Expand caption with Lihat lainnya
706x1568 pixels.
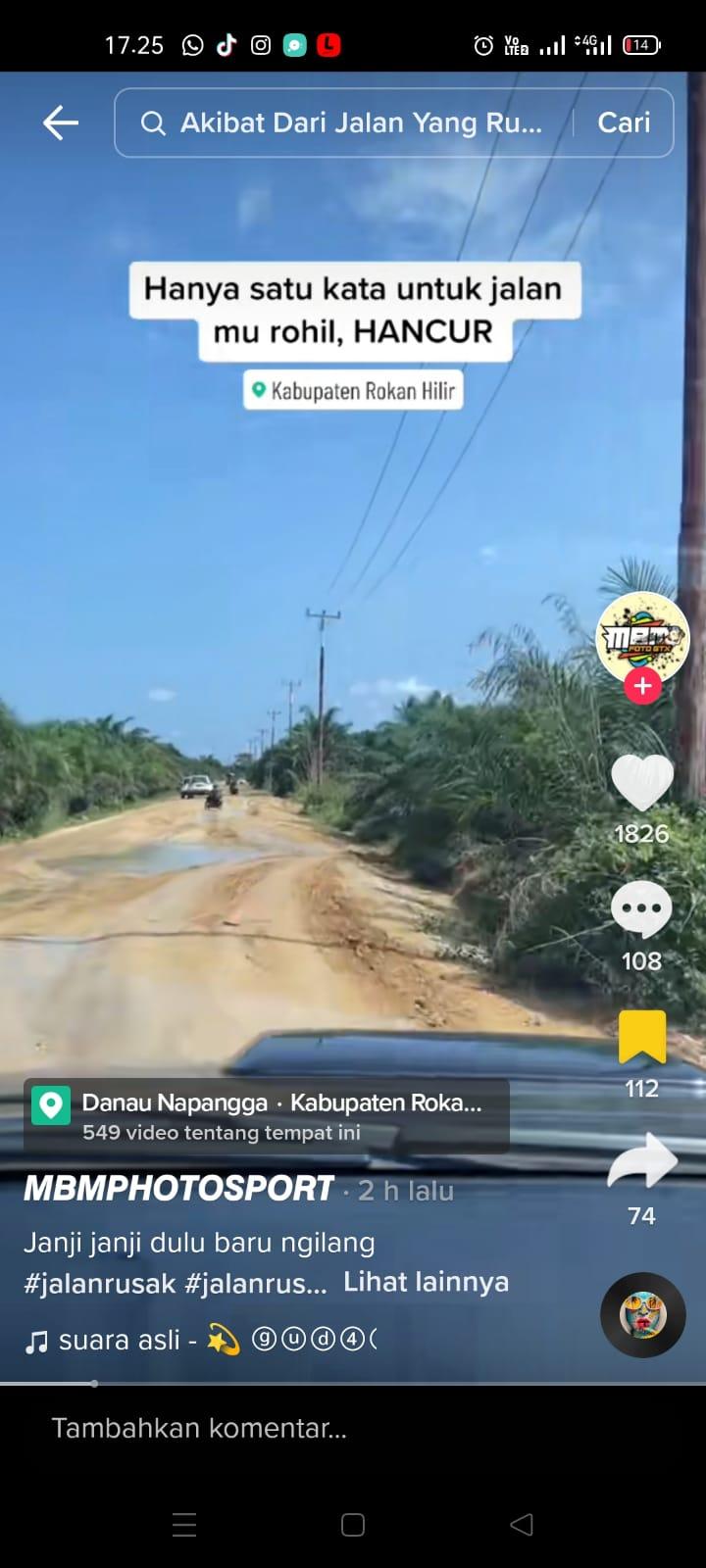point(426,1282)
